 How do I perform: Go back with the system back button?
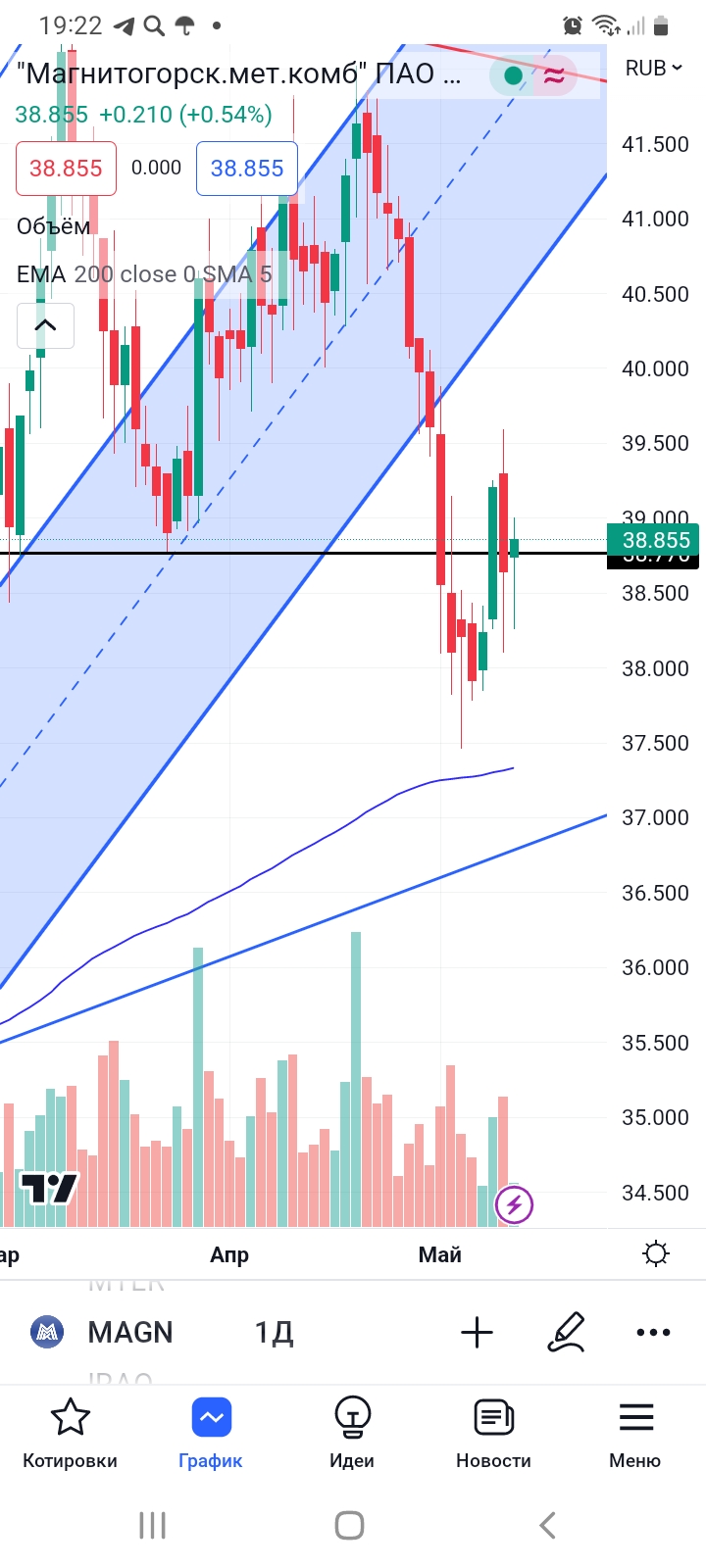click(x=548, y=1525)
